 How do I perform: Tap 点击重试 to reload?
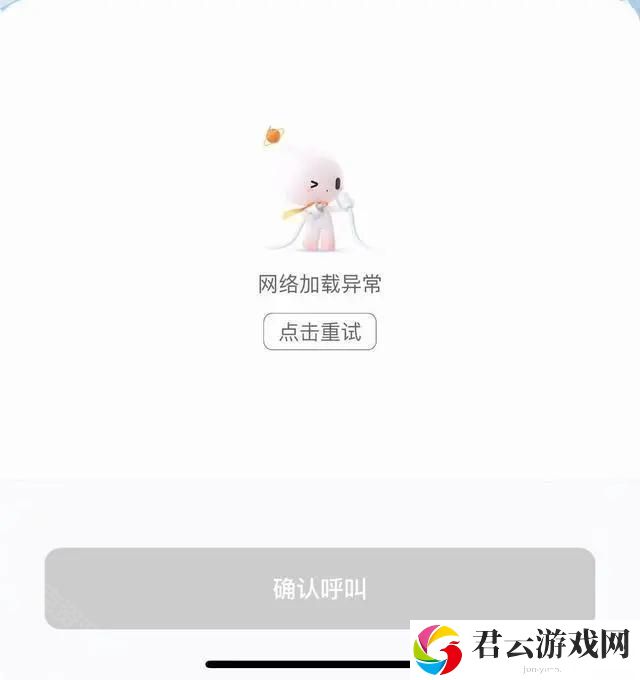pos(319,332)
